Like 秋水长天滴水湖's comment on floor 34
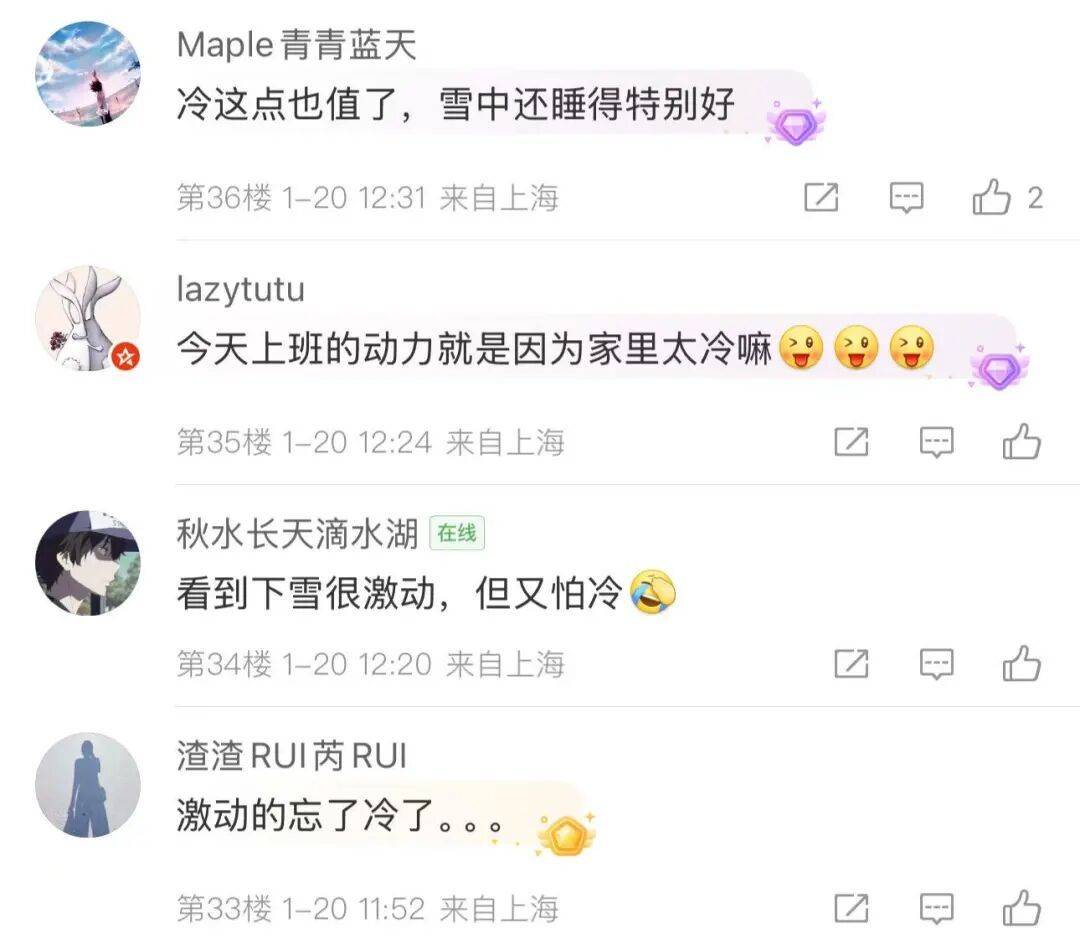 tap(1022, 663)
